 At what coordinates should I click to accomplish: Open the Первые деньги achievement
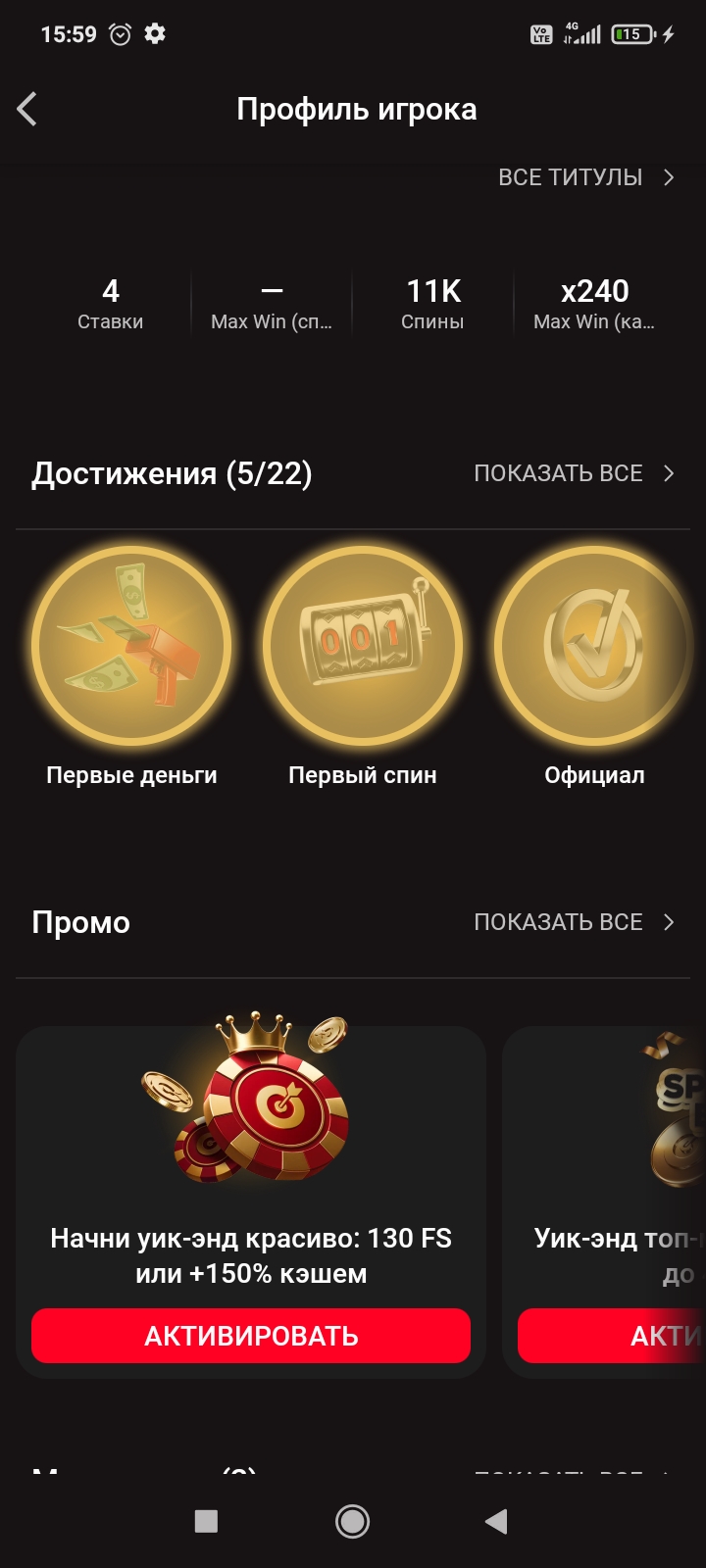click(x=131, y=647)
